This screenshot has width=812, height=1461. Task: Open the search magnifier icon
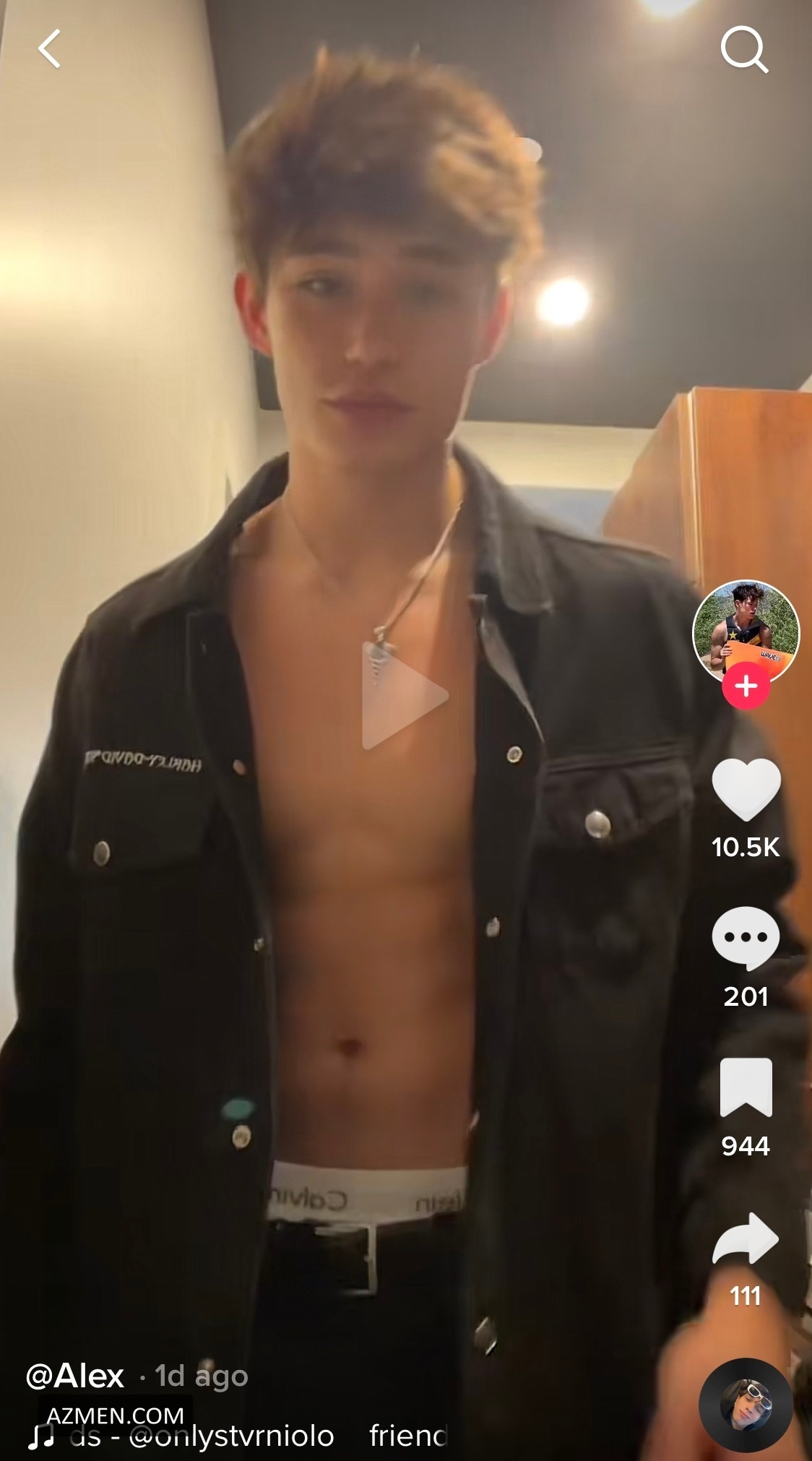[x=744, y=50]
